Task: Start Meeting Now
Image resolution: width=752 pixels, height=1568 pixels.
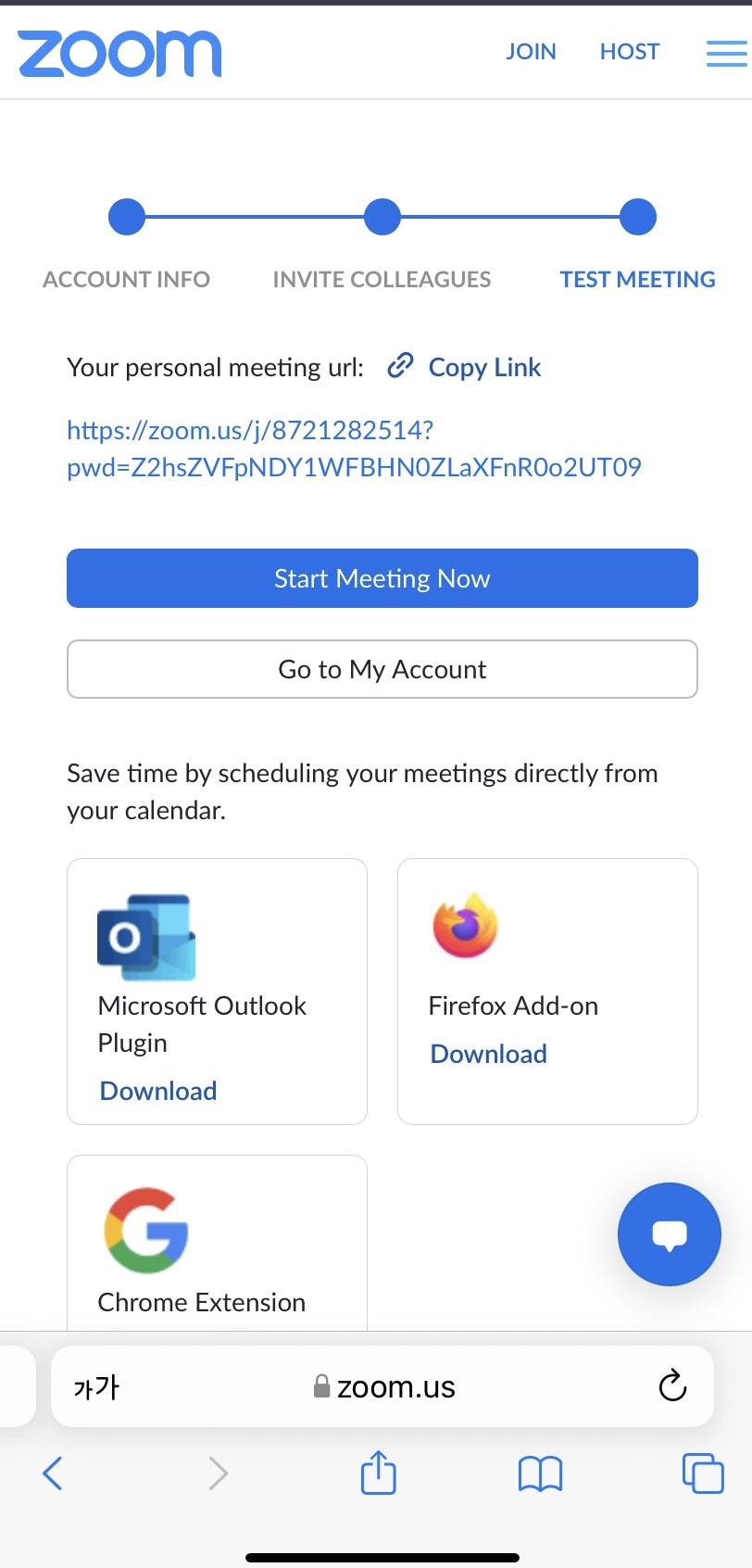Action: (382, 578)
